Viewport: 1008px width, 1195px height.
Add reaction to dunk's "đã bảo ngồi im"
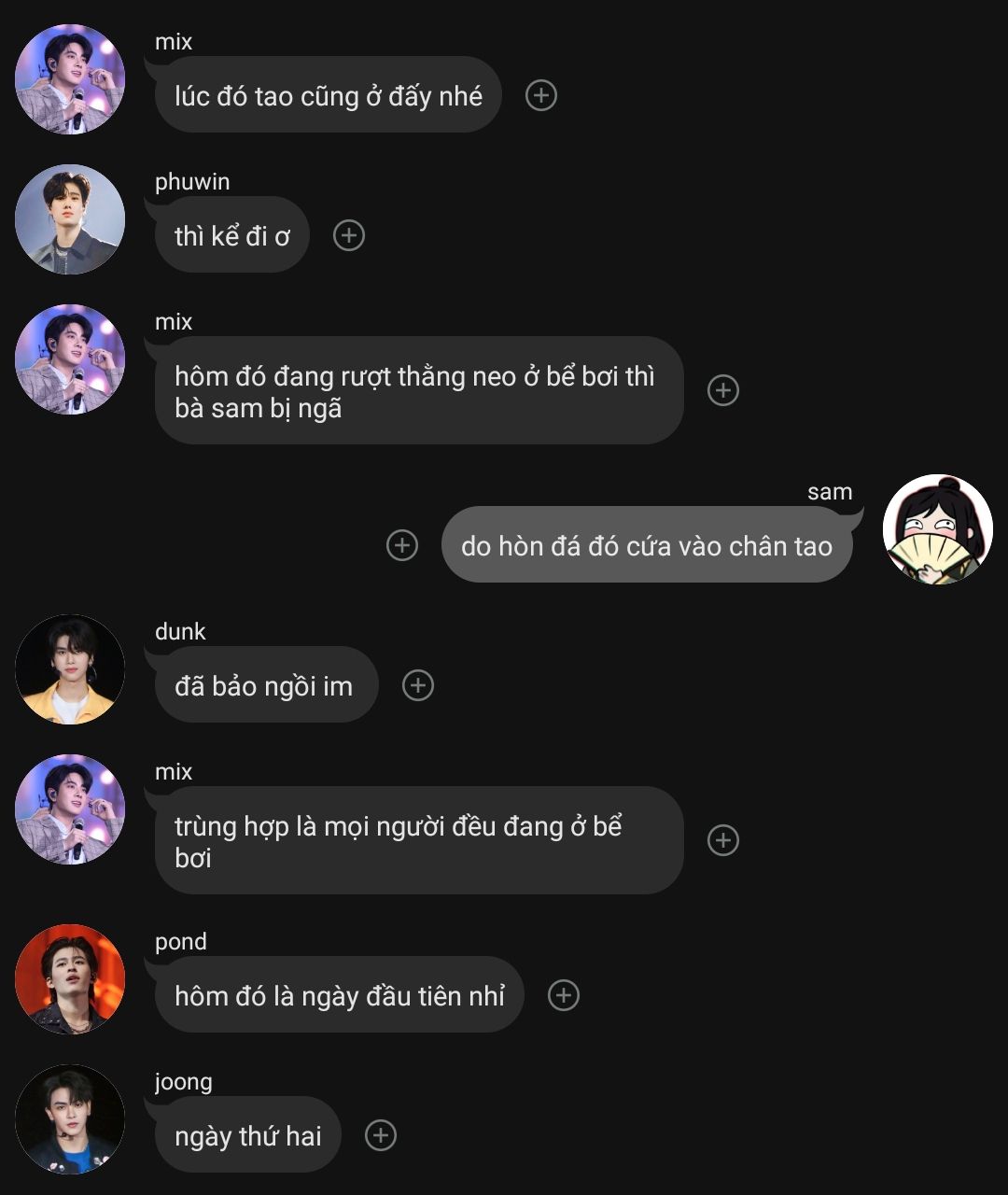[418, 686]
